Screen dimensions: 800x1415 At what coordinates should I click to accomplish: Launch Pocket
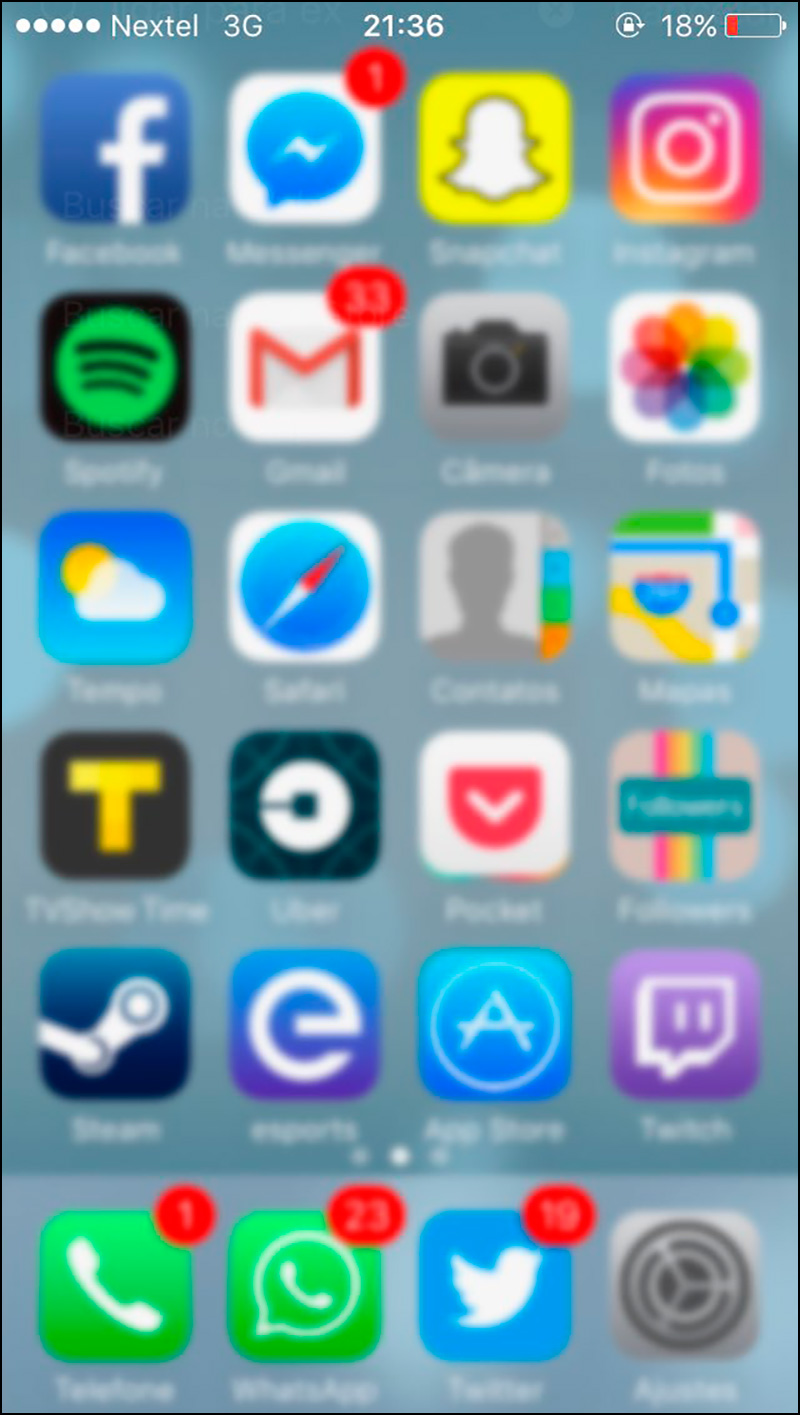point(495,806)
